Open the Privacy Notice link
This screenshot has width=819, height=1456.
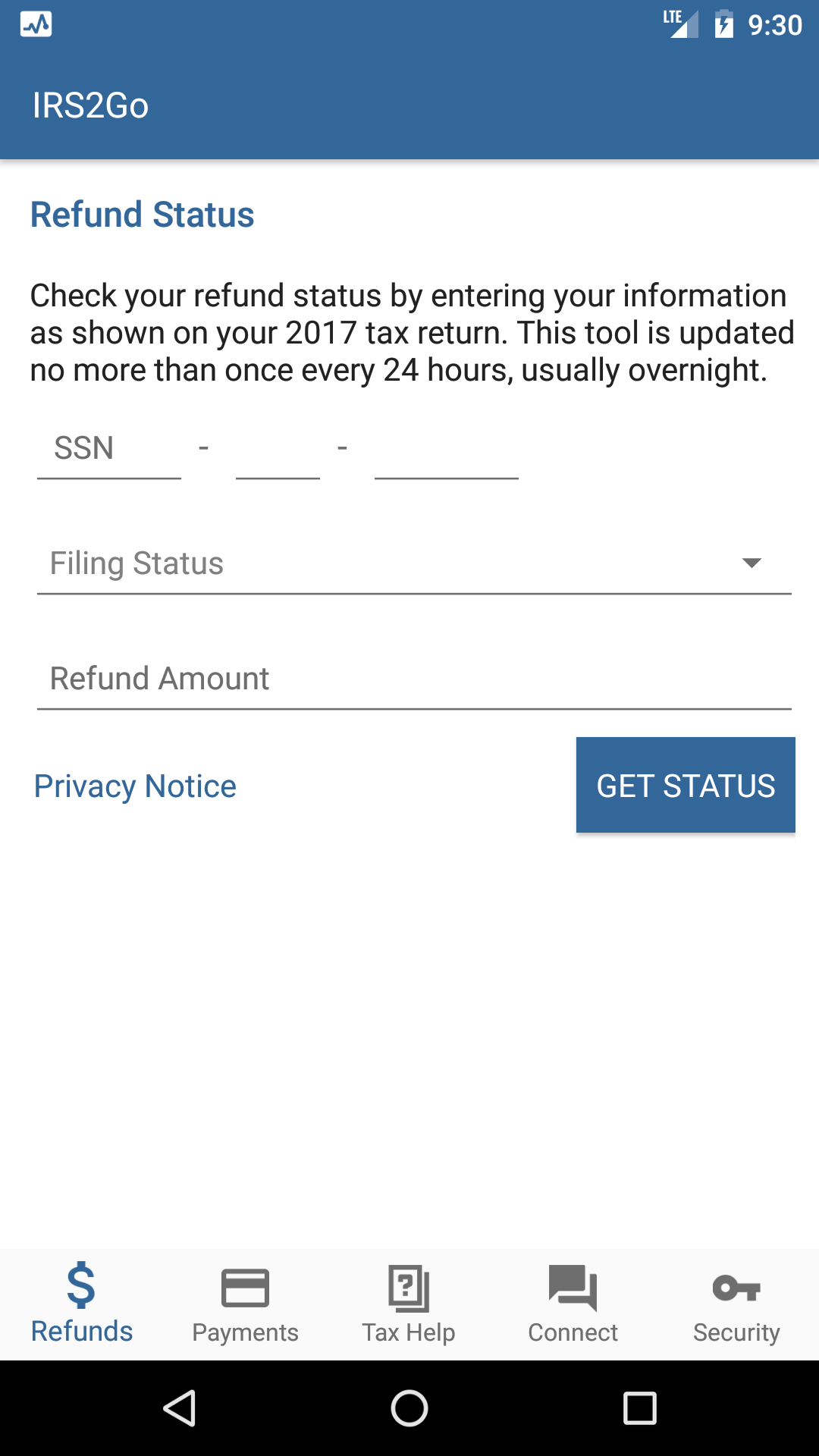135,786
